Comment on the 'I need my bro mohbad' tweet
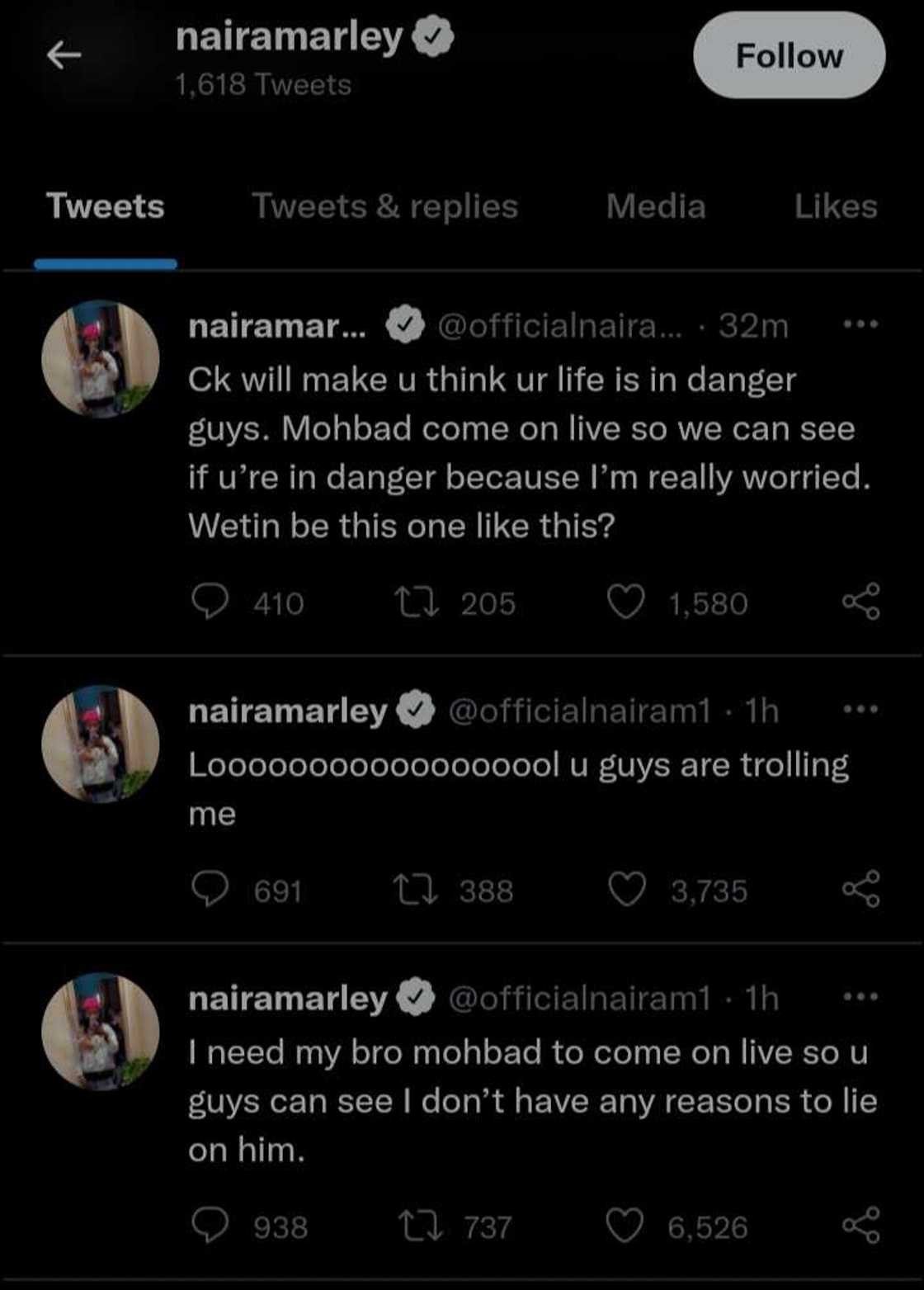Image resolution: width=924 pixels, height=1290 pixels. click(x=210, y=1226)
